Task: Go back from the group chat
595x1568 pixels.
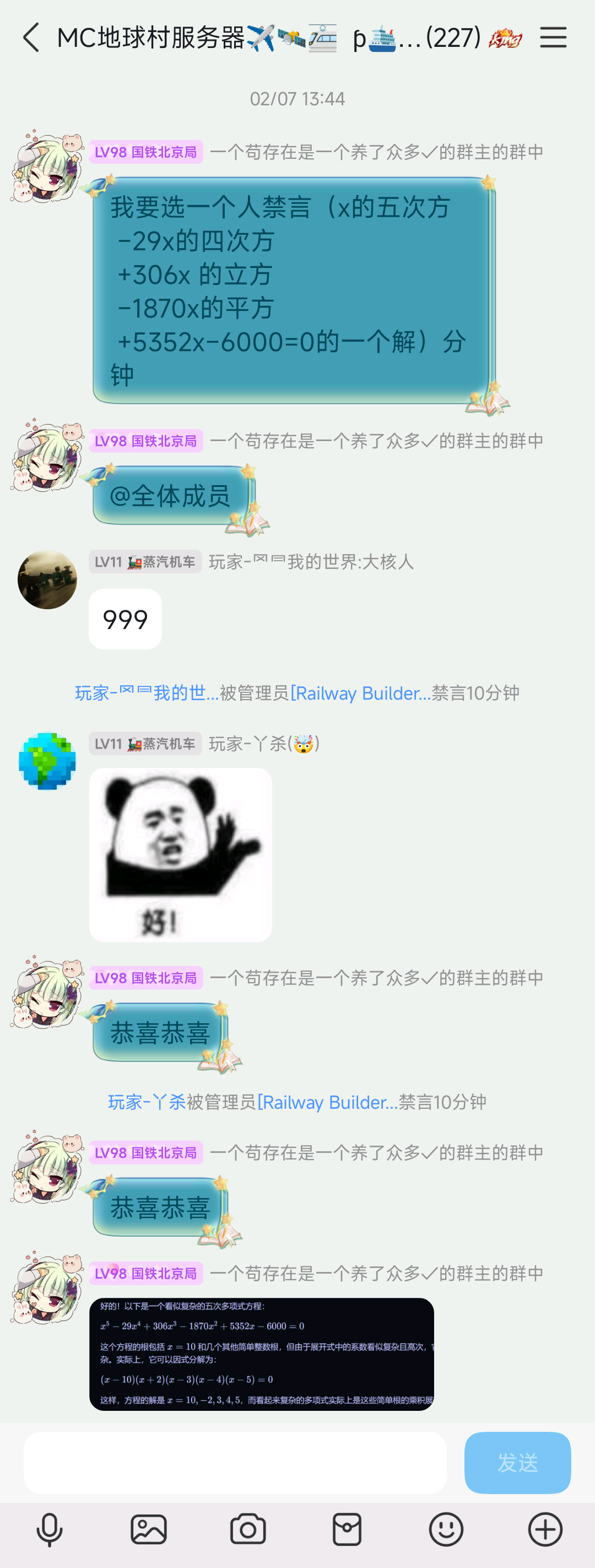Action: pos(31,37)
